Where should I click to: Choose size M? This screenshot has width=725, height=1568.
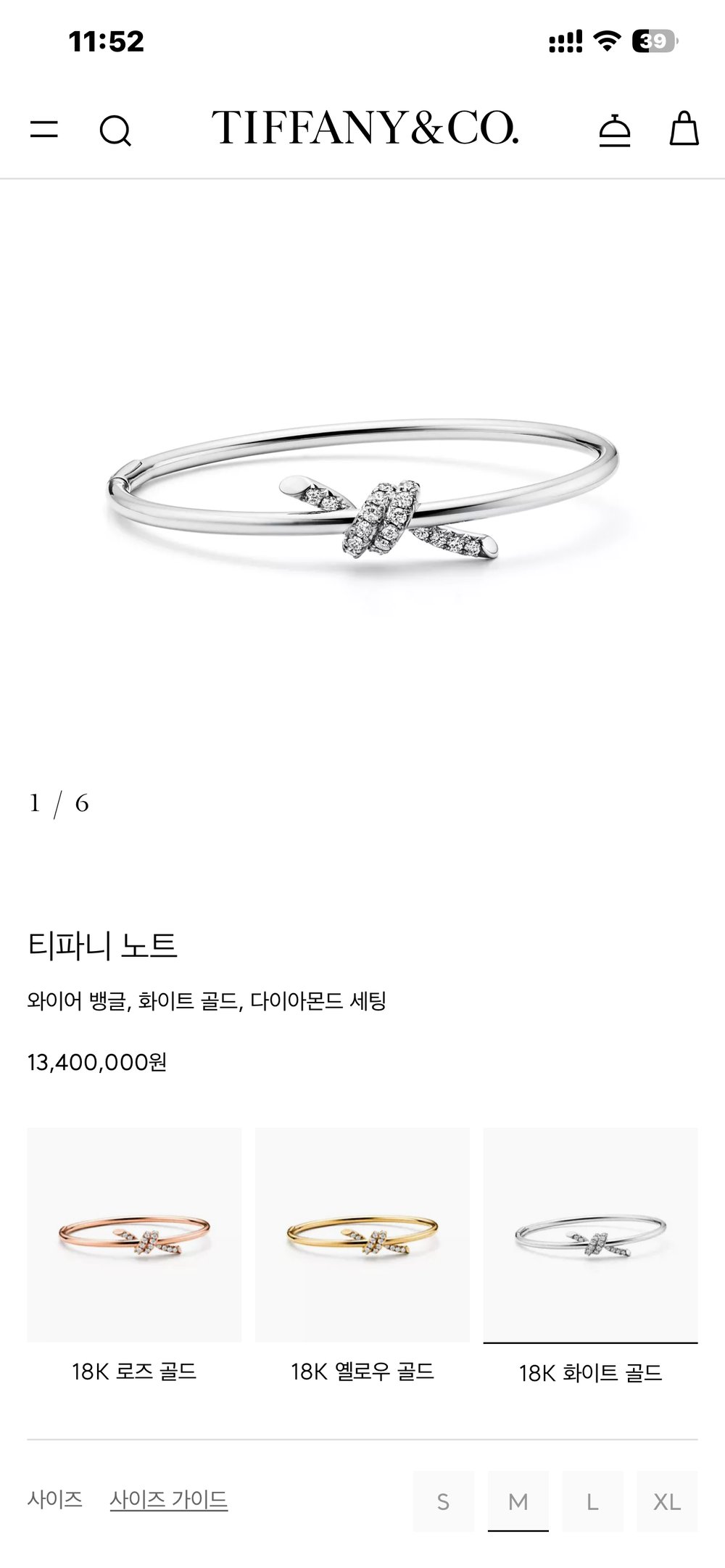[x=518, y=1501]
